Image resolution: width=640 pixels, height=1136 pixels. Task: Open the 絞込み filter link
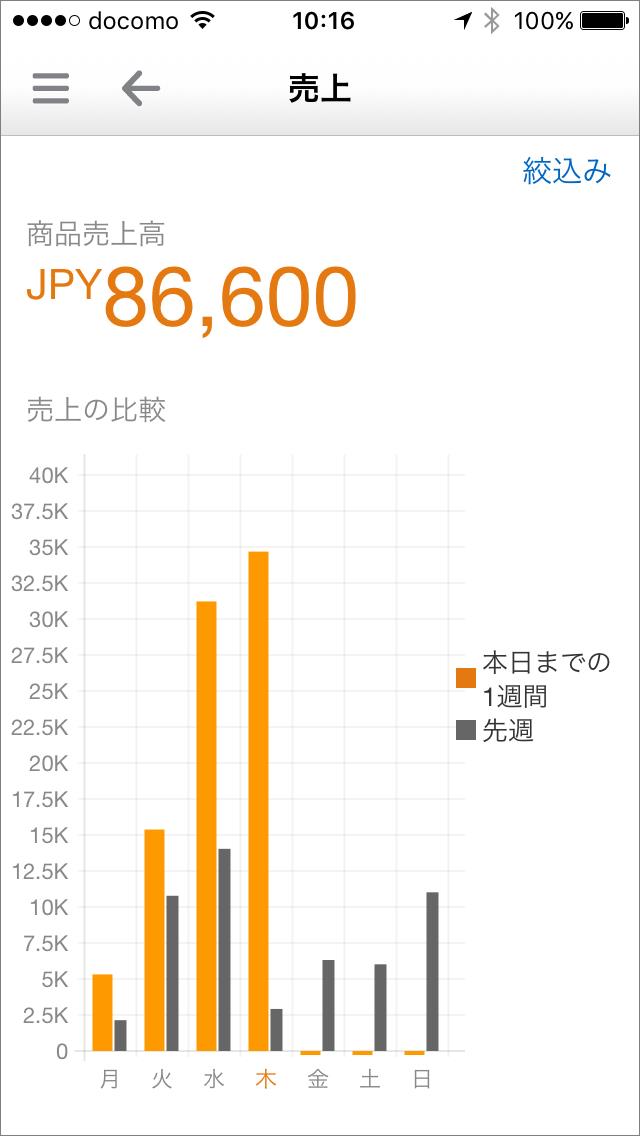pos(566,171)
